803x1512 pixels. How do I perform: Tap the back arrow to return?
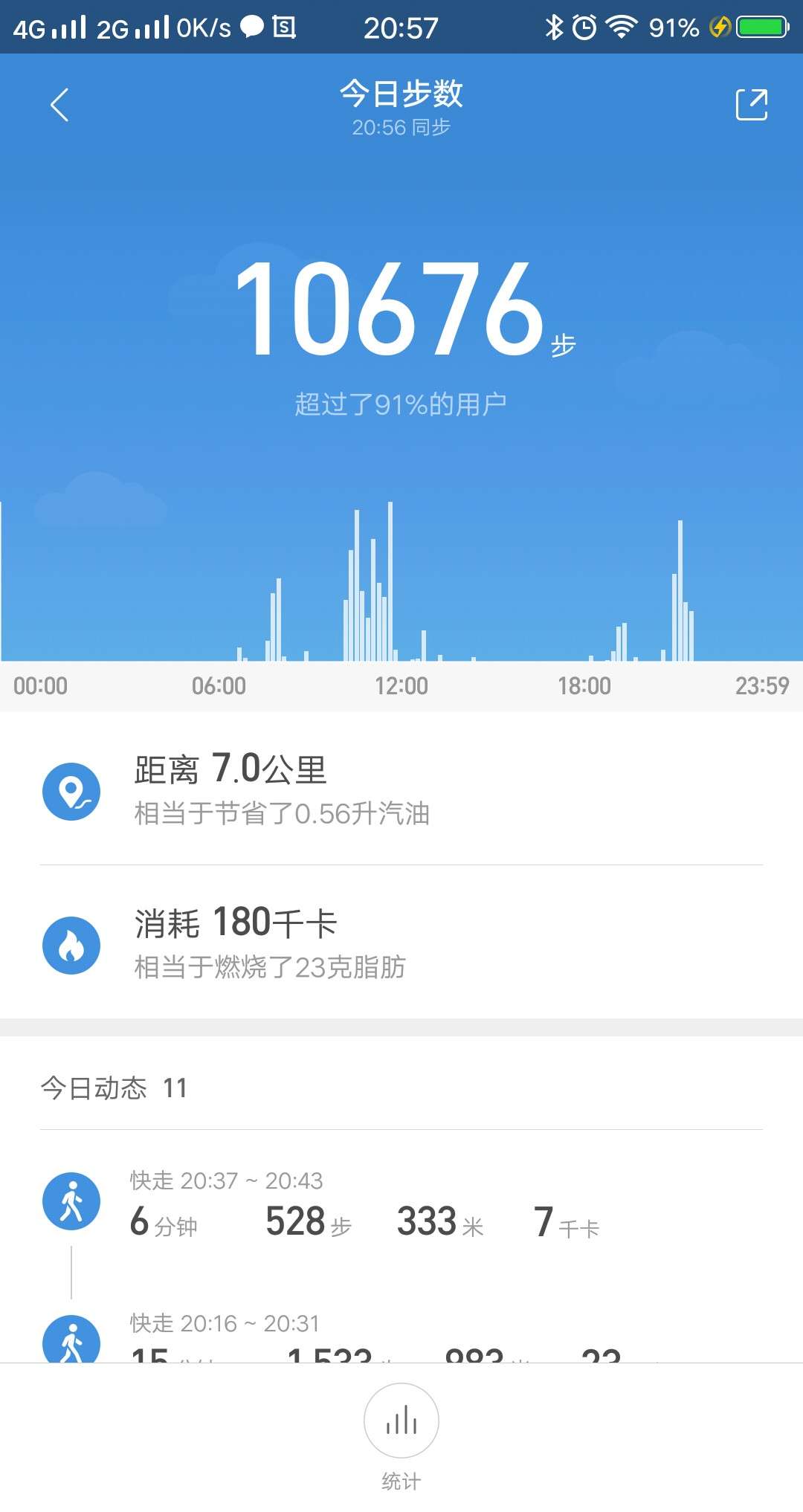pos(61,104)
